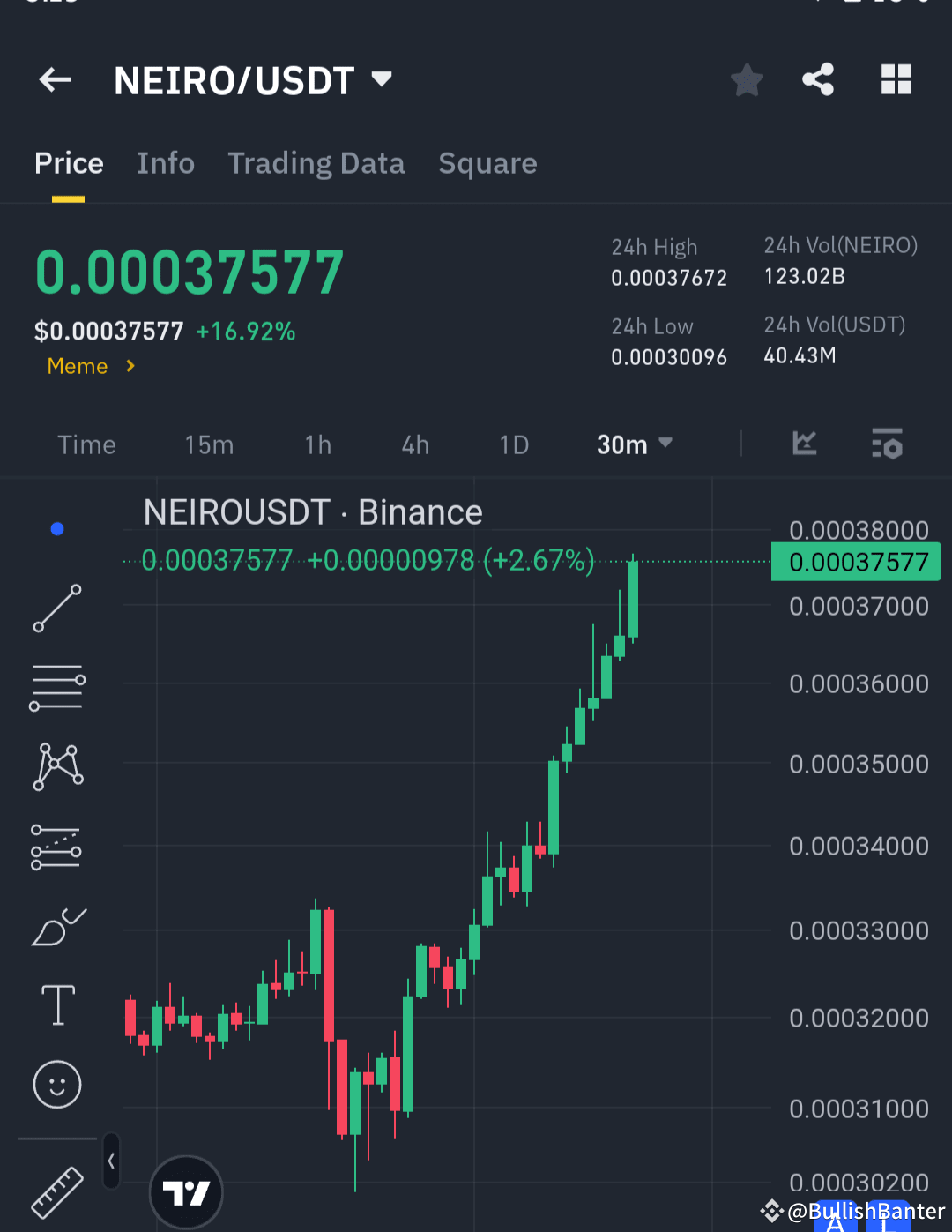The image size is (952, 1232).
Task: Select the text annotation tool
Action: [x=56, y=1004]
